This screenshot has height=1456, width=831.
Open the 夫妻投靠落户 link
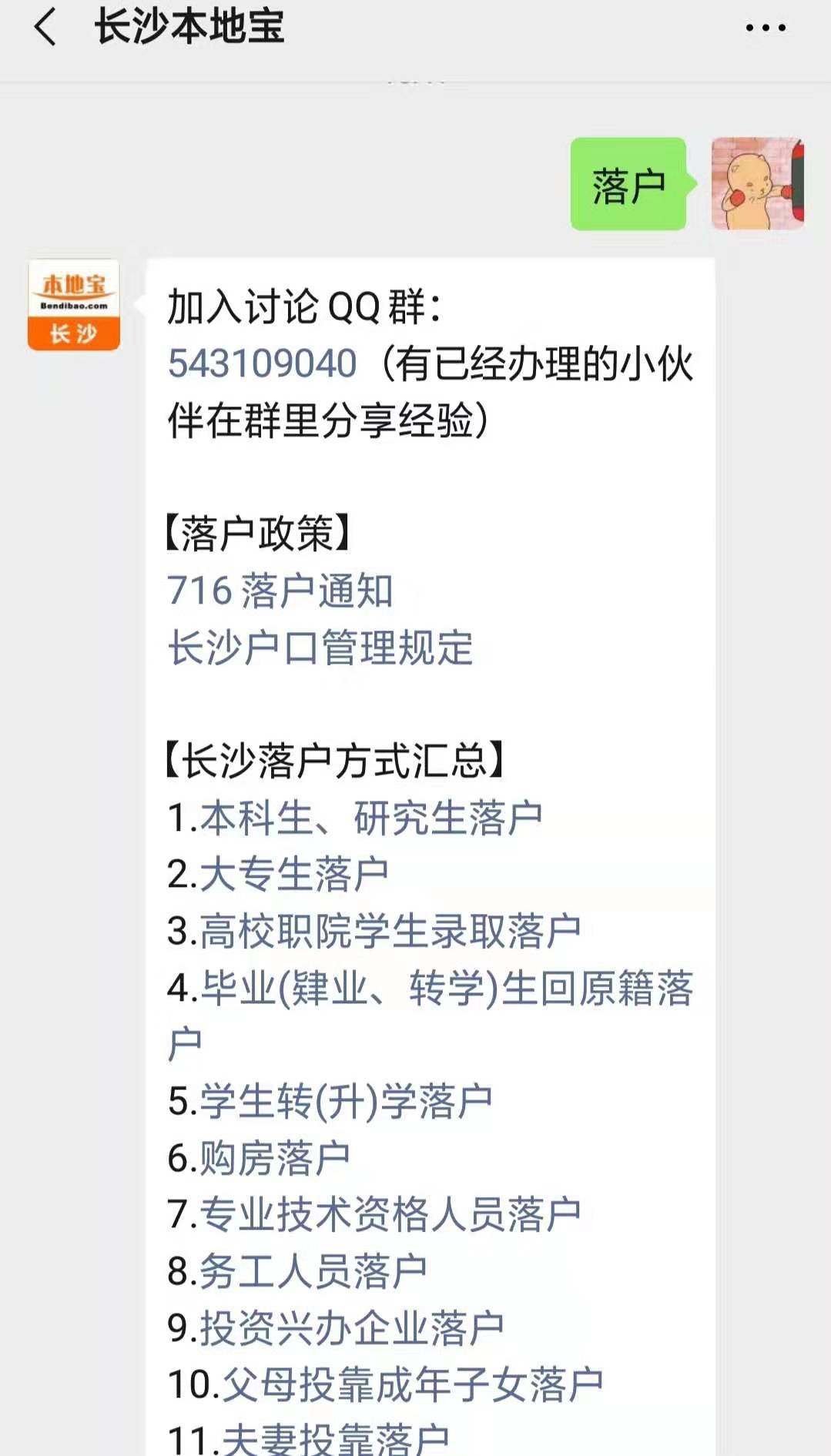pos(335,1438)
